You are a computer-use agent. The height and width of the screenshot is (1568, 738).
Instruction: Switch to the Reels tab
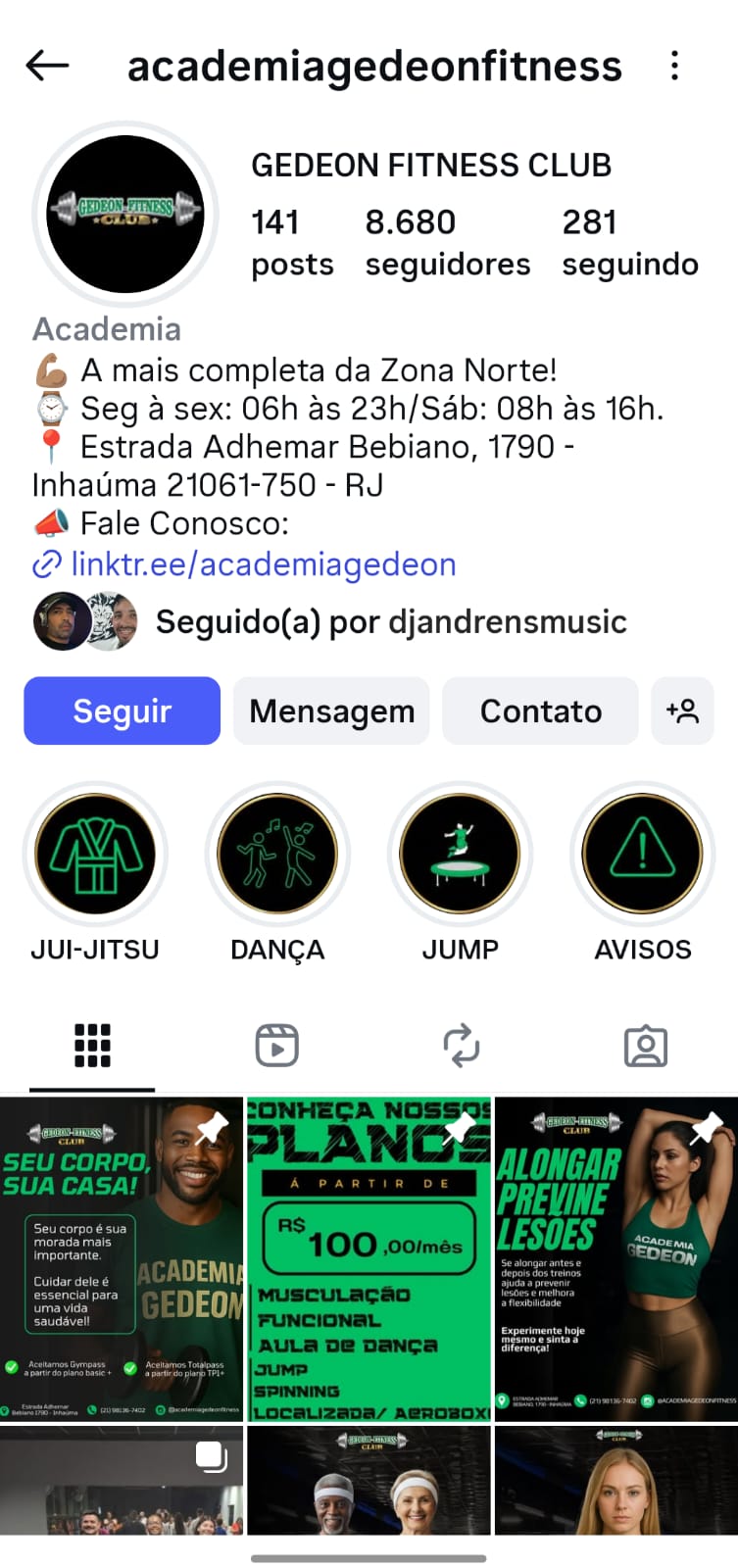[276, 1046]
